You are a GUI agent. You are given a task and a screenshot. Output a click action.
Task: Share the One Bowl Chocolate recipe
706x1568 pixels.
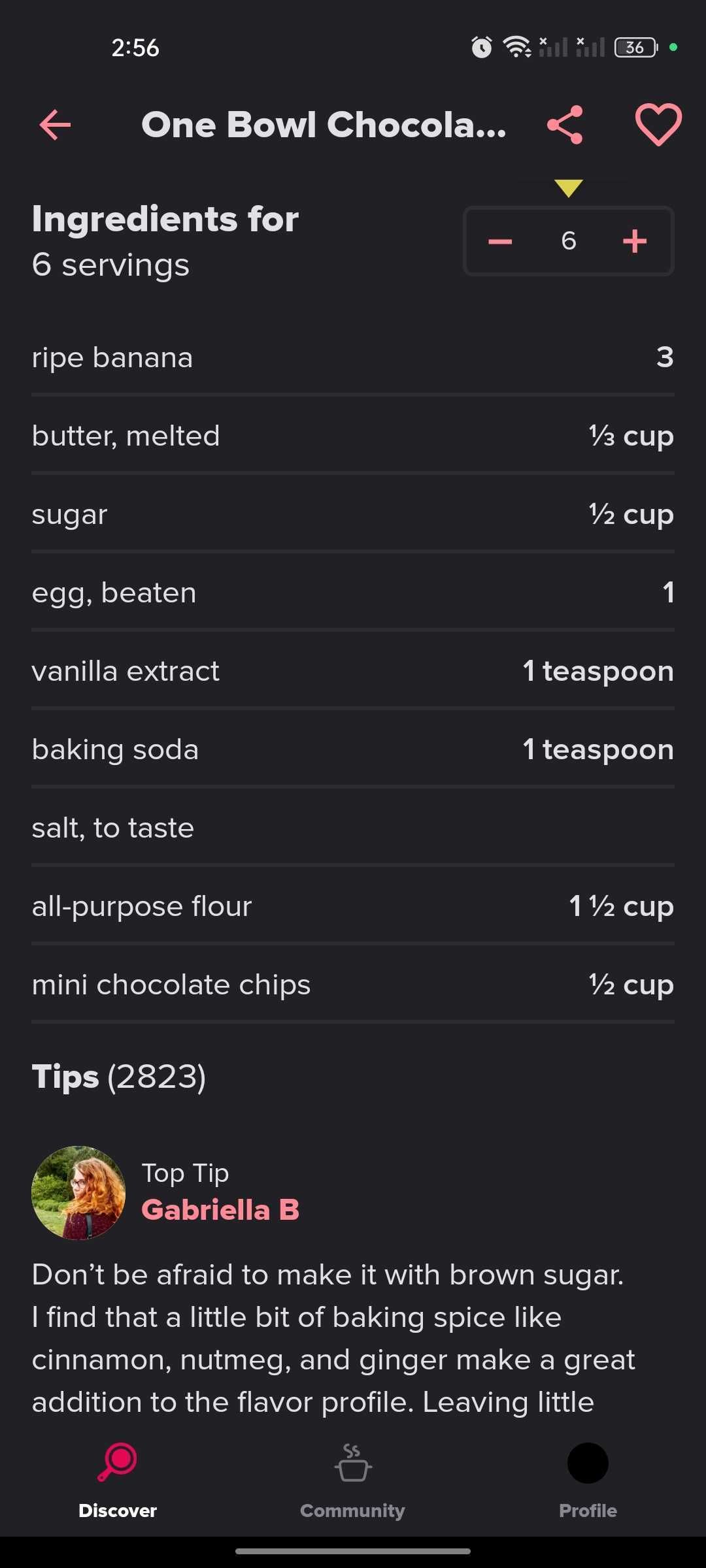[565, 124]
